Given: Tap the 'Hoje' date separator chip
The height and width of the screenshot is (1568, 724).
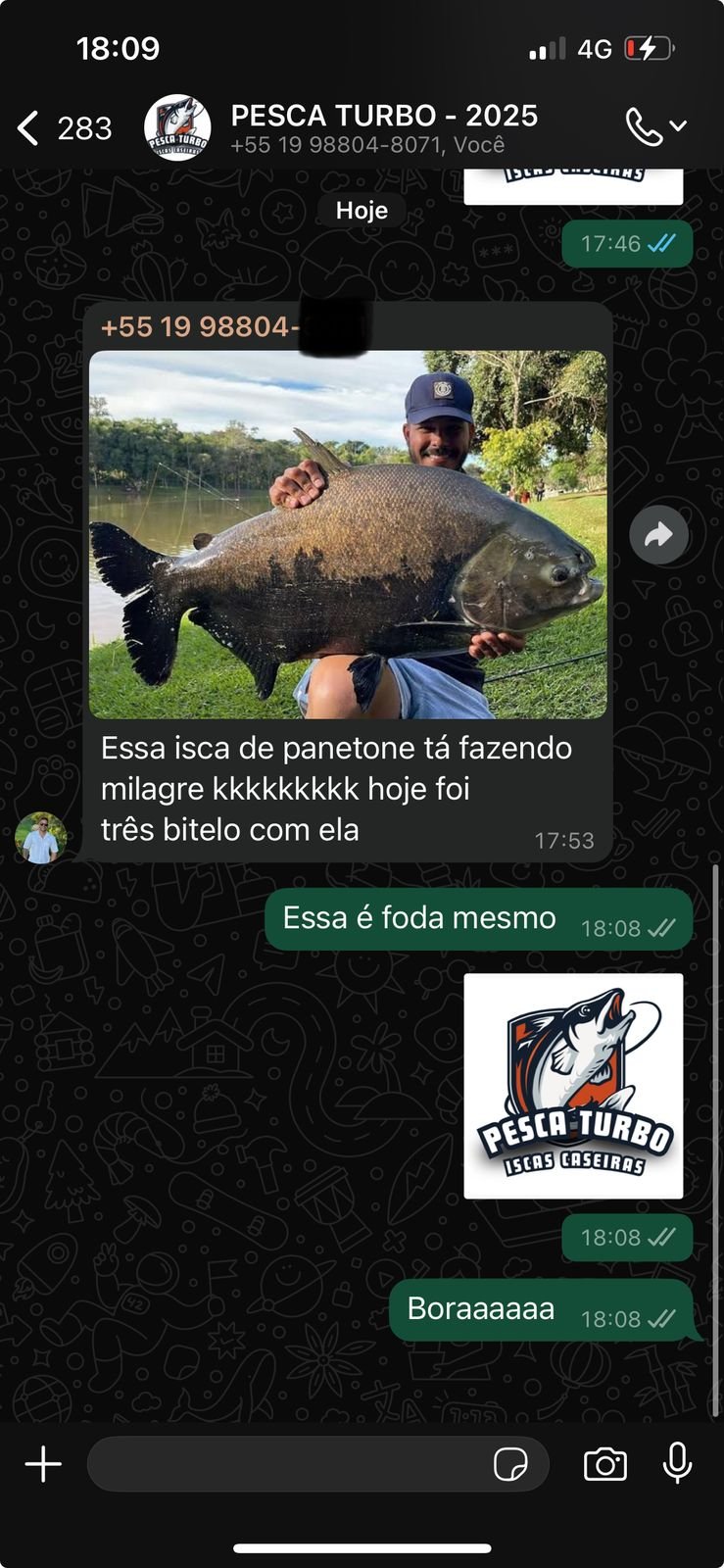Looking at the screenshot, I should [x=362, y=209].
